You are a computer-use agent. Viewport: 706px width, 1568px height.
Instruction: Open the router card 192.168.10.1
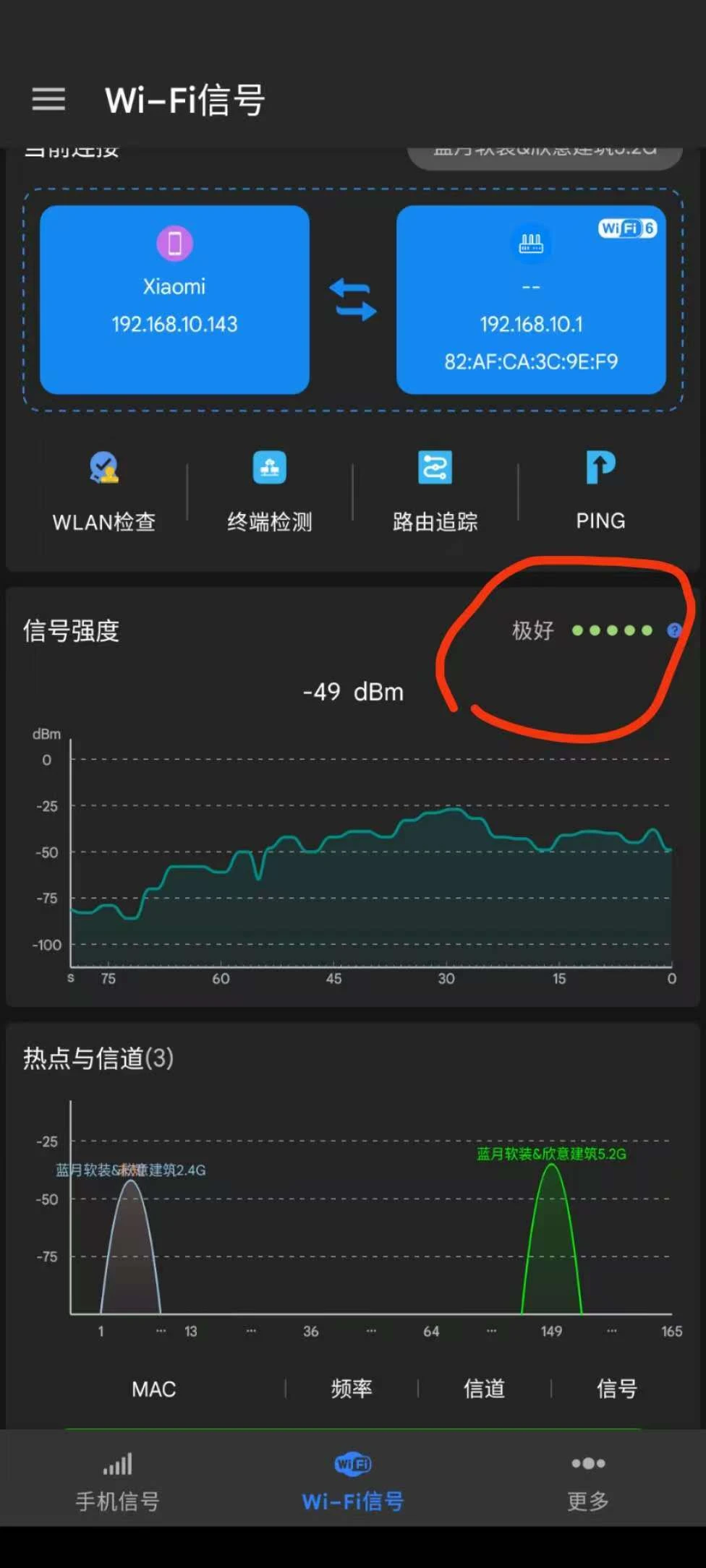coord(531,299)
